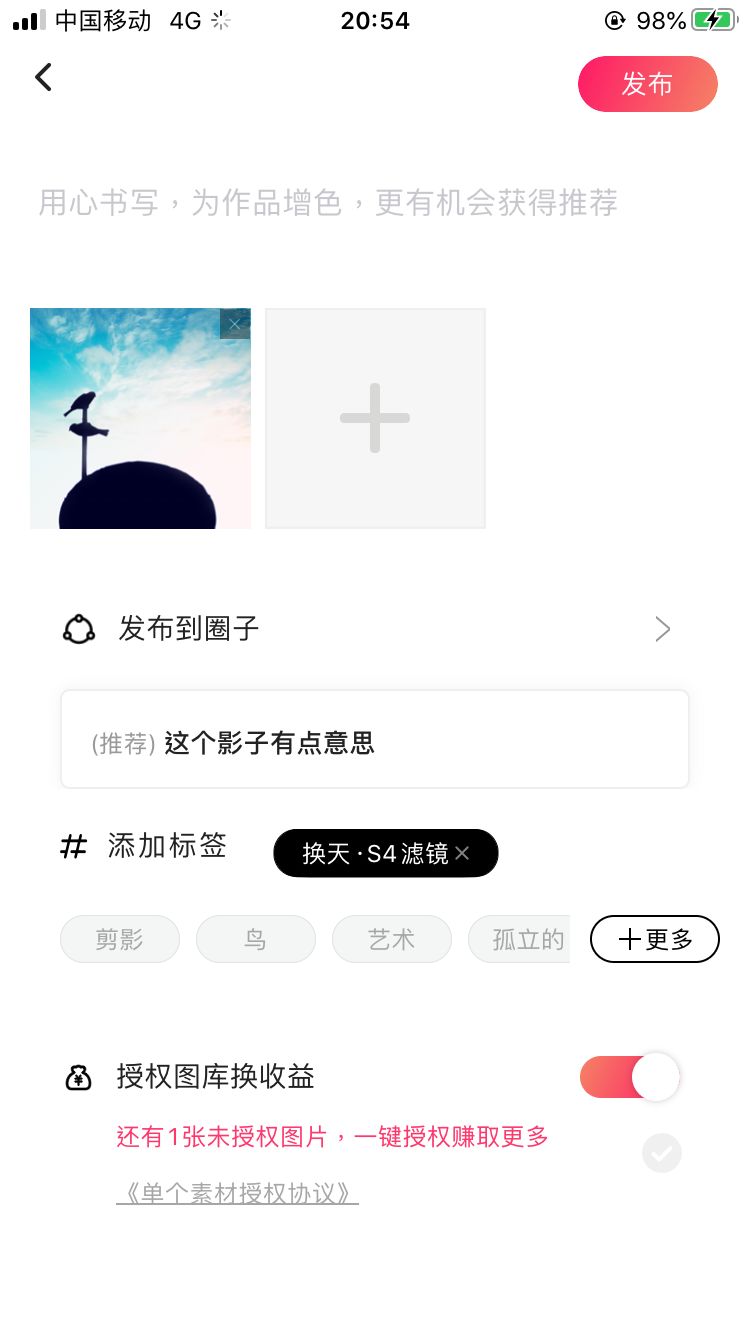This screenshot has width=750, height=1334.
Task: Remove the bird photo with its X
Action: click(235, 323)
